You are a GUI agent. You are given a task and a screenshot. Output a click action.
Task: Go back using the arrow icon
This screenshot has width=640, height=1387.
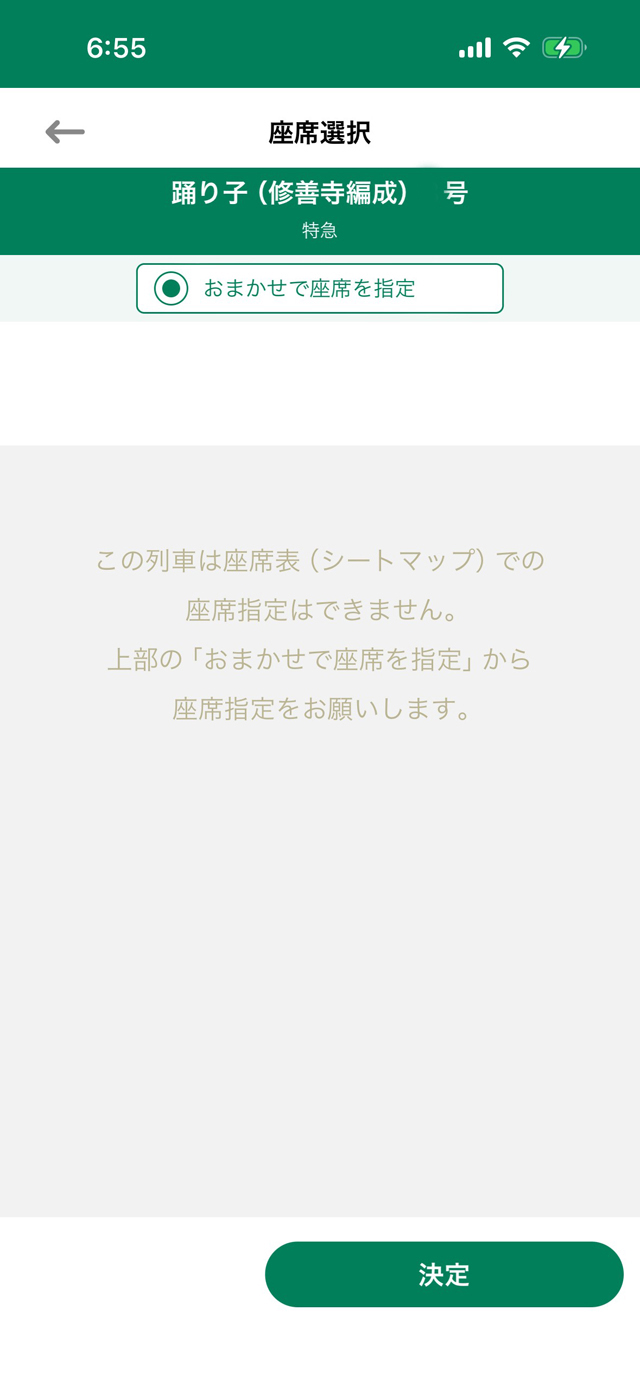click(x=65, y=132)
